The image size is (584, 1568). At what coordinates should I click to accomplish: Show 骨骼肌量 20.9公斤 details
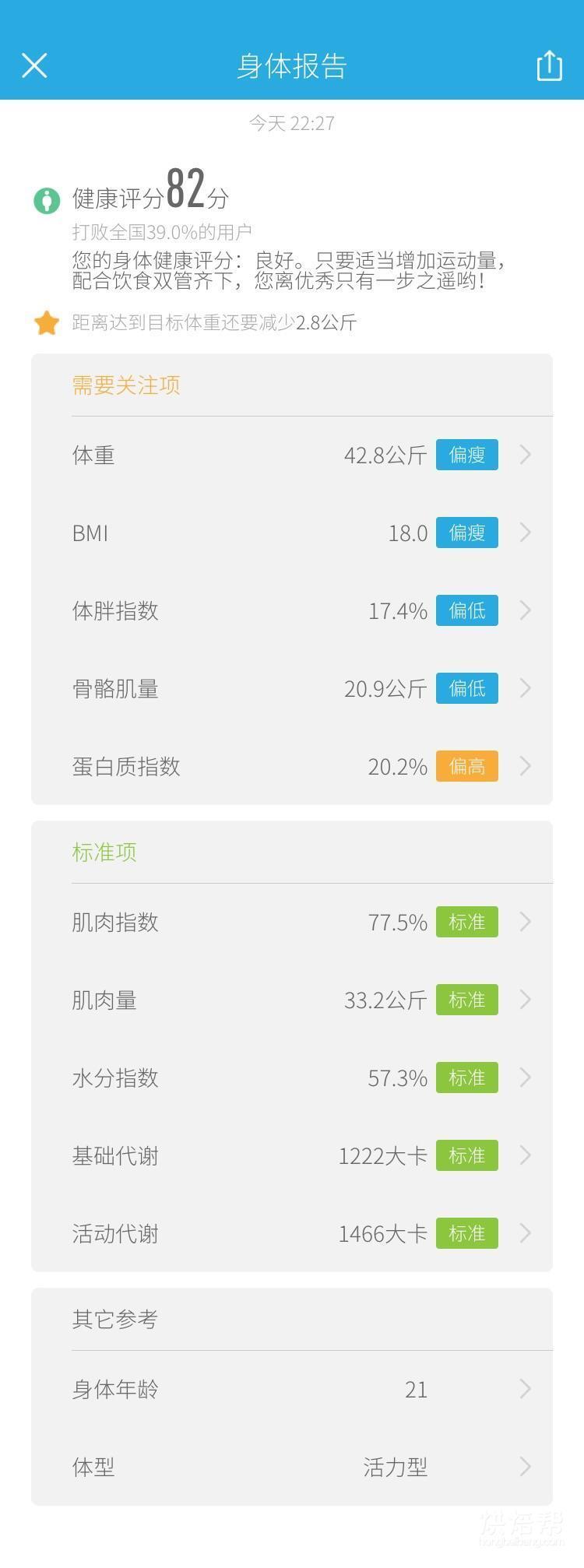pos(292,688)
